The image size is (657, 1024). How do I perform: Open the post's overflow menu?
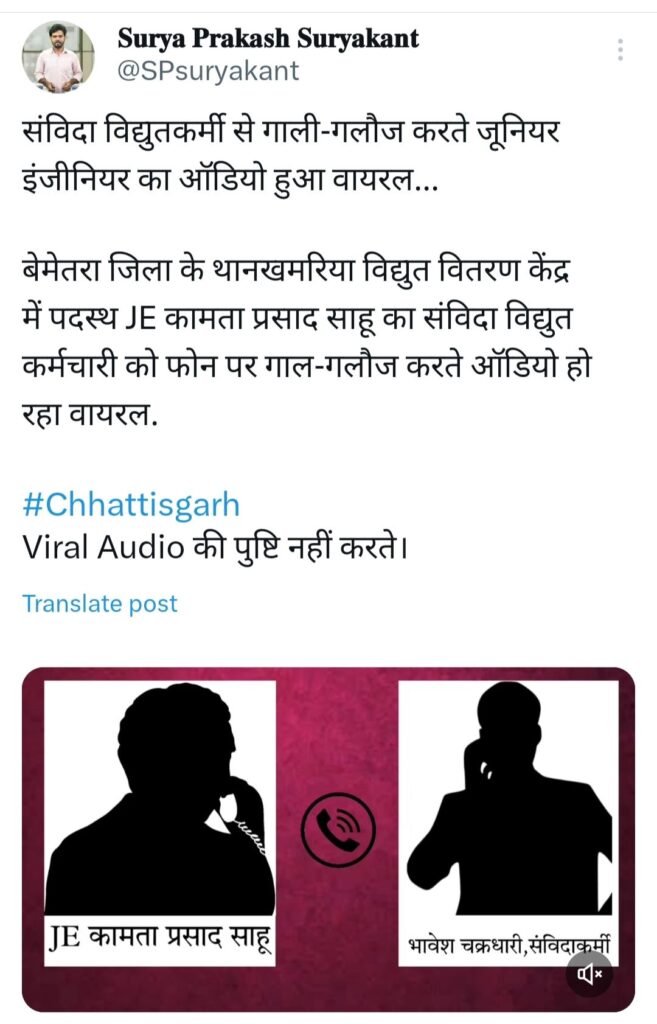click(621, 50)
